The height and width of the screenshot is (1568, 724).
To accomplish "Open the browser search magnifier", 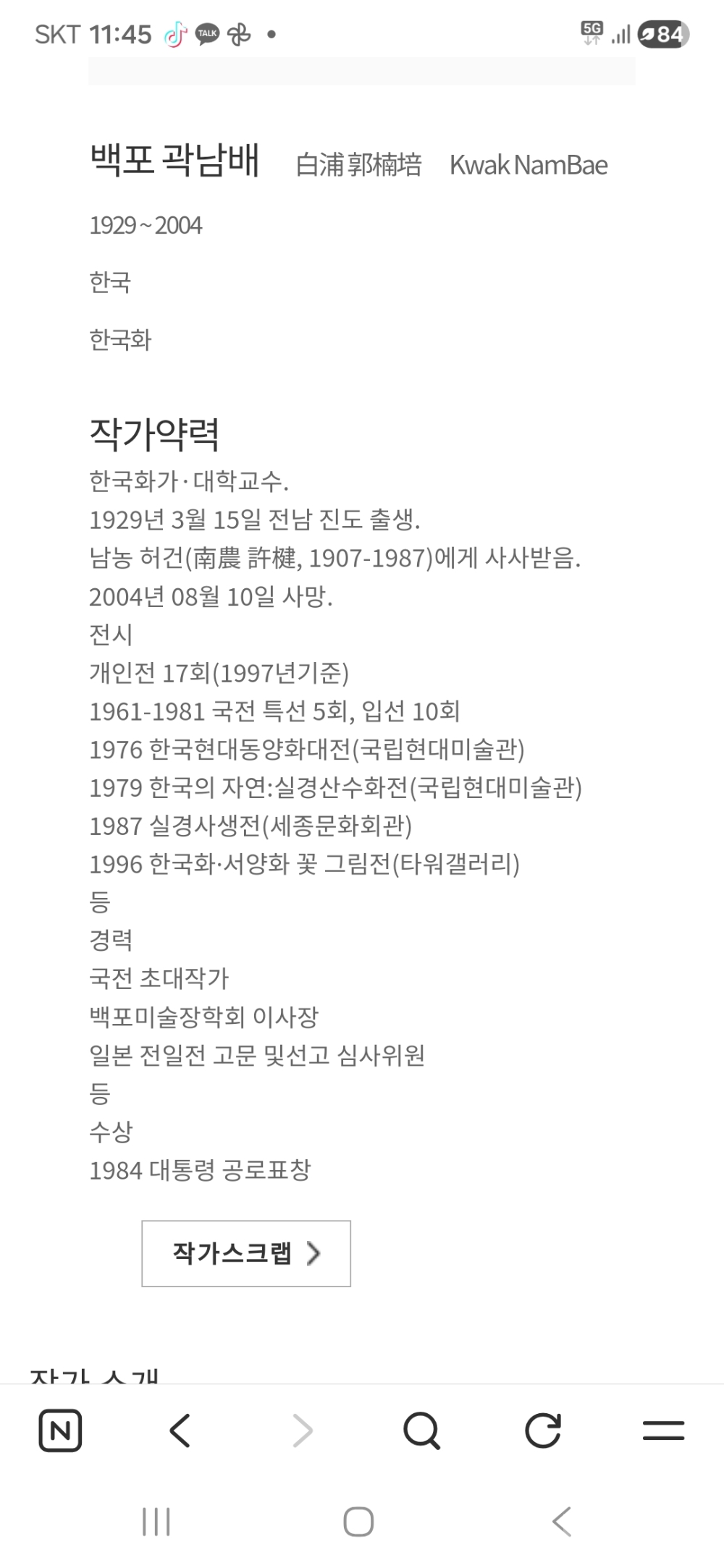I will 421,1431.
